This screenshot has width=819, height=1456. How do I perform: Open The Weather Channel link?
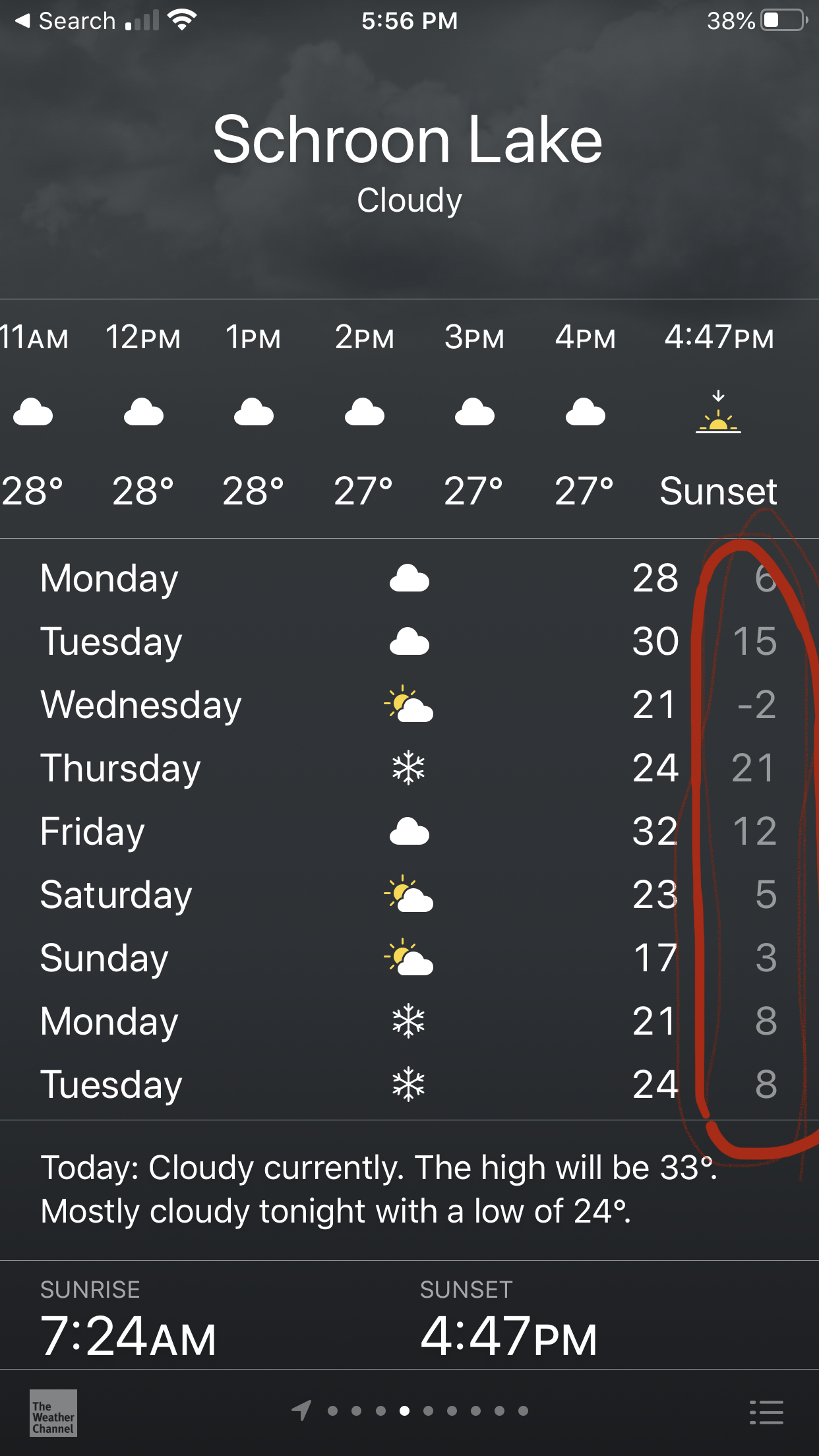53,1413
